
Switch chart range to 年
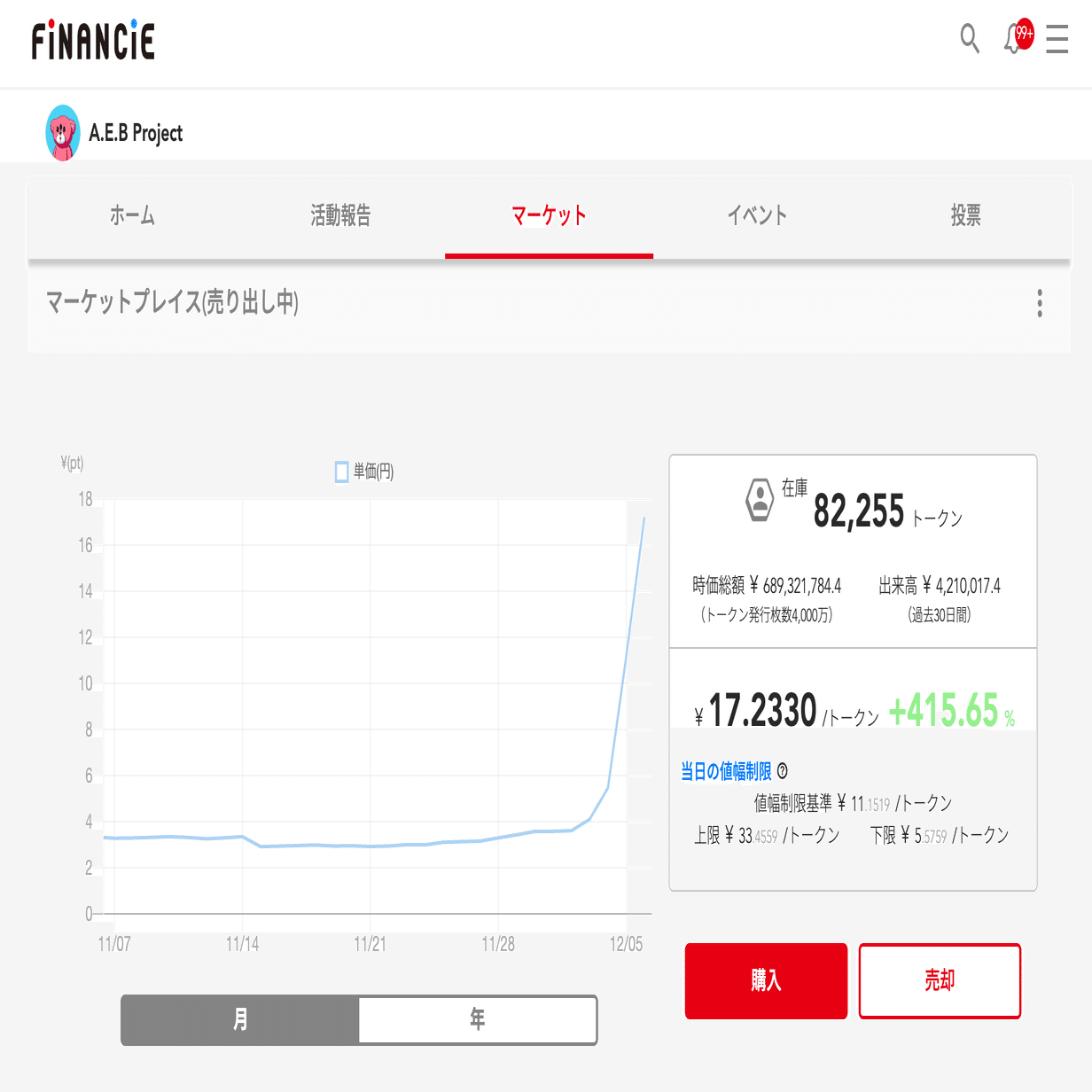477,1019
